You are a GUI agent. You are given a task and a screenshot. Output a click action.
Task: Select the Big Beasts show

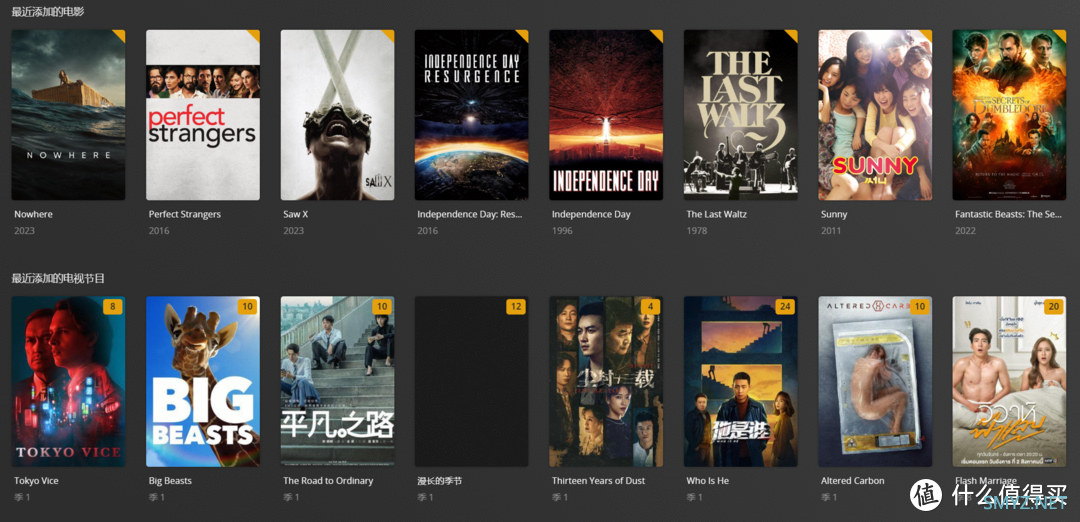pos(203,382)
